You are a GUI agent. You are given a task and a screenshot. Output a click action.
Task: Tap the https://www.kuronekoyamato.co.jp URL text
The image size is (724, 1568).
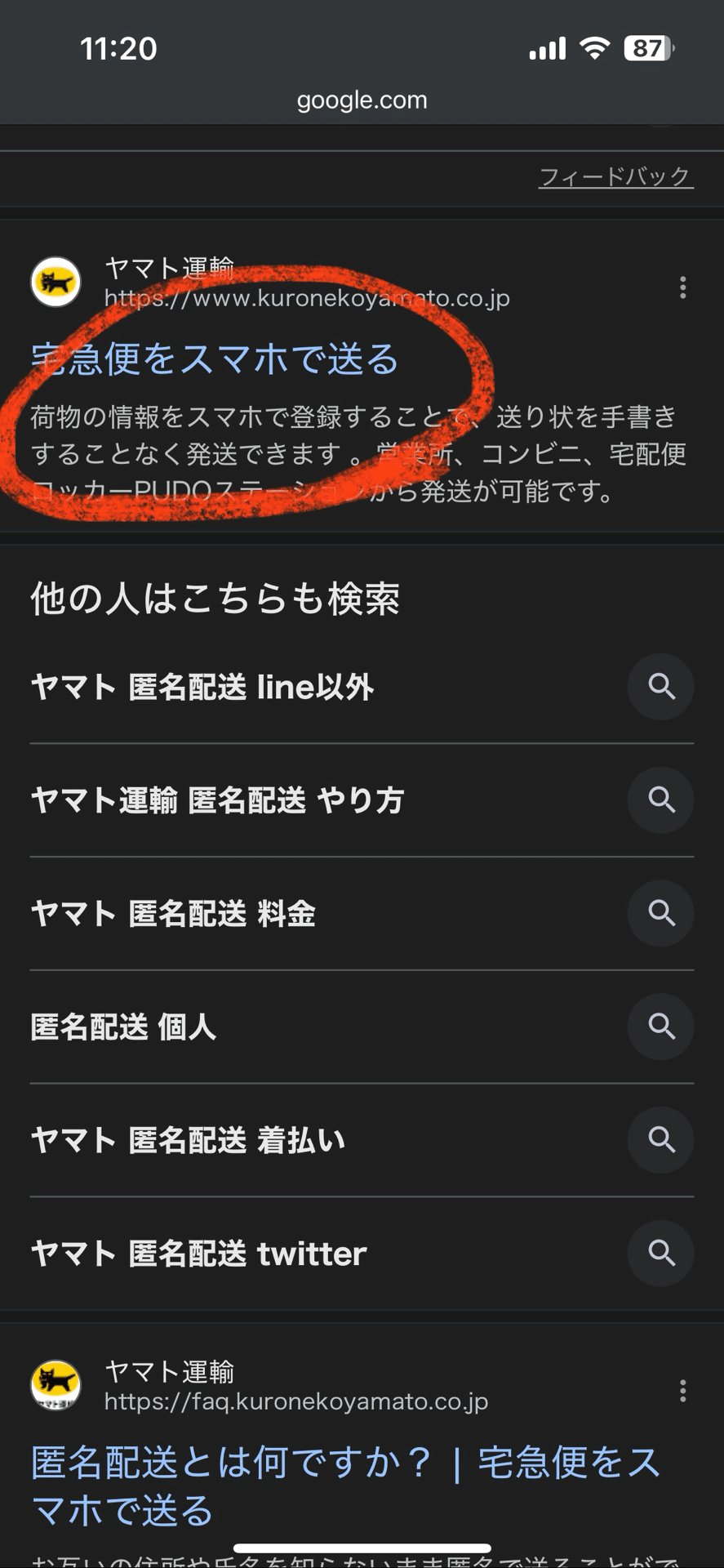tap(305, 298)
